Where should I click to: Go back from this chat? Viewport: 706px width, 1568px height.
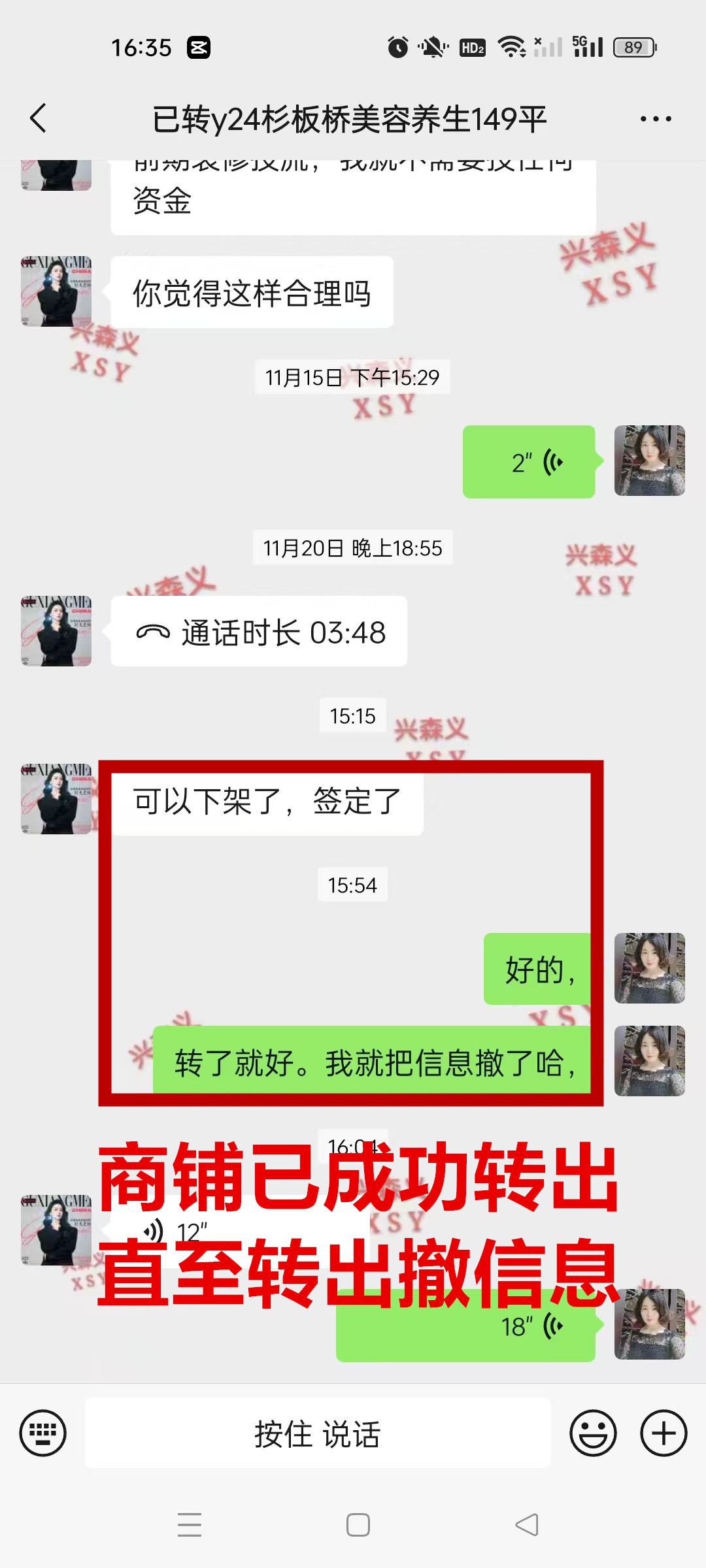(39, 118)
